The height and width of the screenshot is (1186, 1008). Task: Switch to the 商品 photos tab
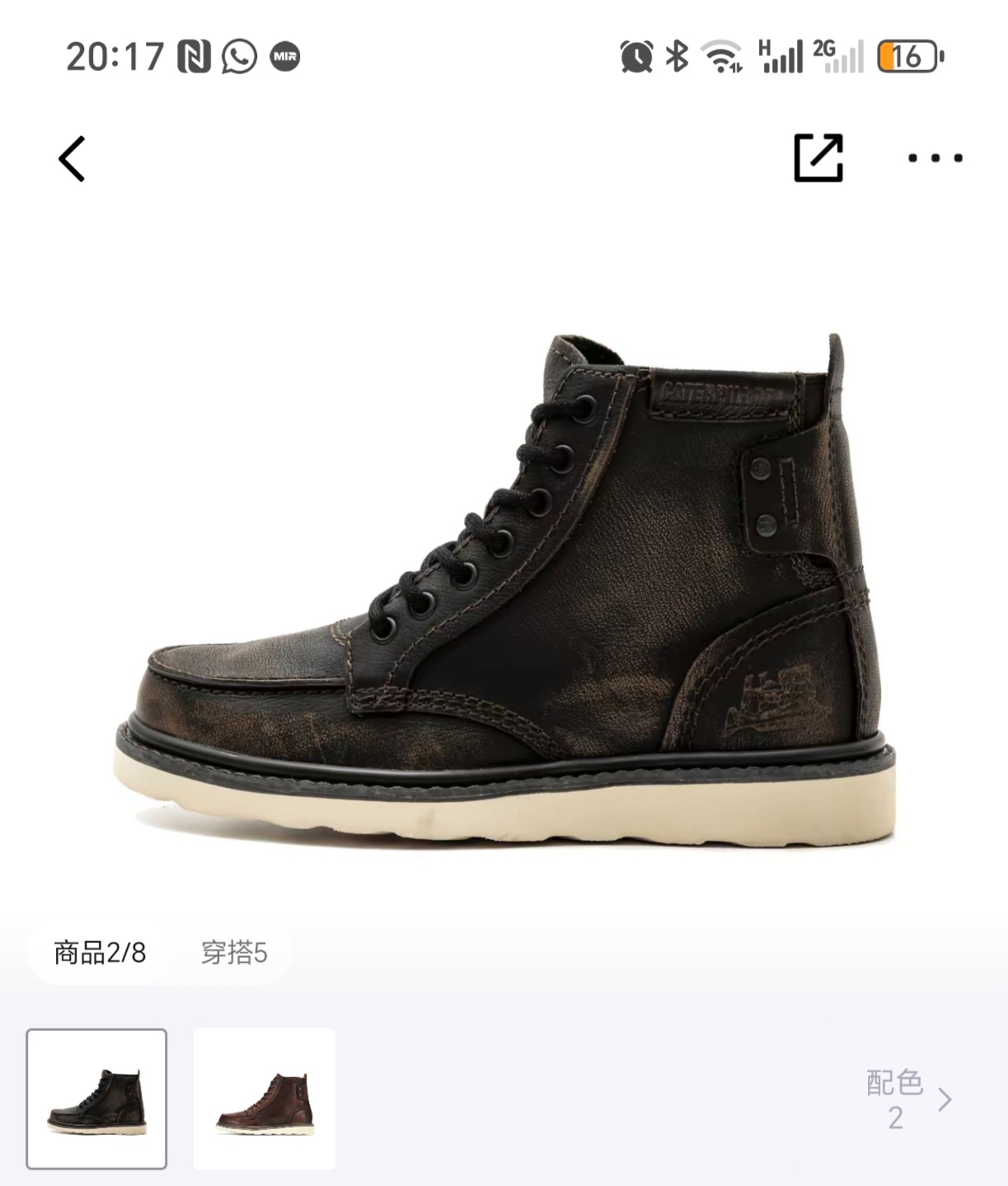tap(100, 953)
